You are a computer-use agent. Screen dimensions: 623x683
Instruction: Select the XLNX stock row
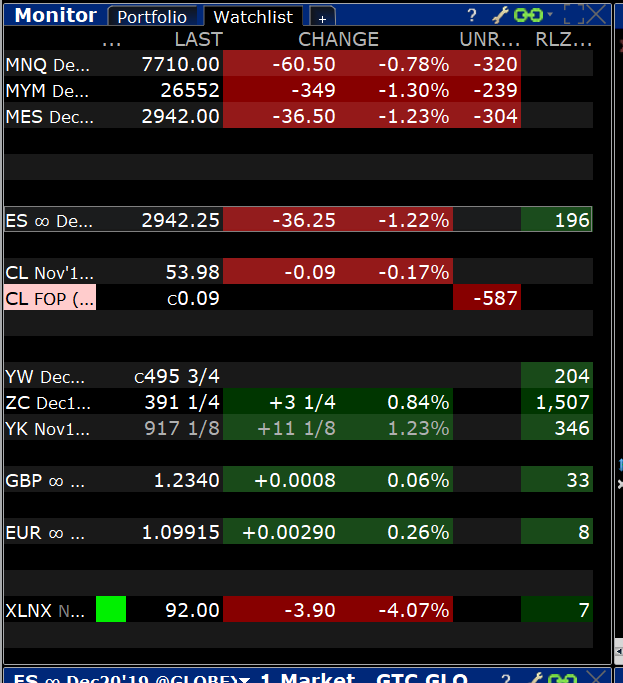tap(298, 609)
